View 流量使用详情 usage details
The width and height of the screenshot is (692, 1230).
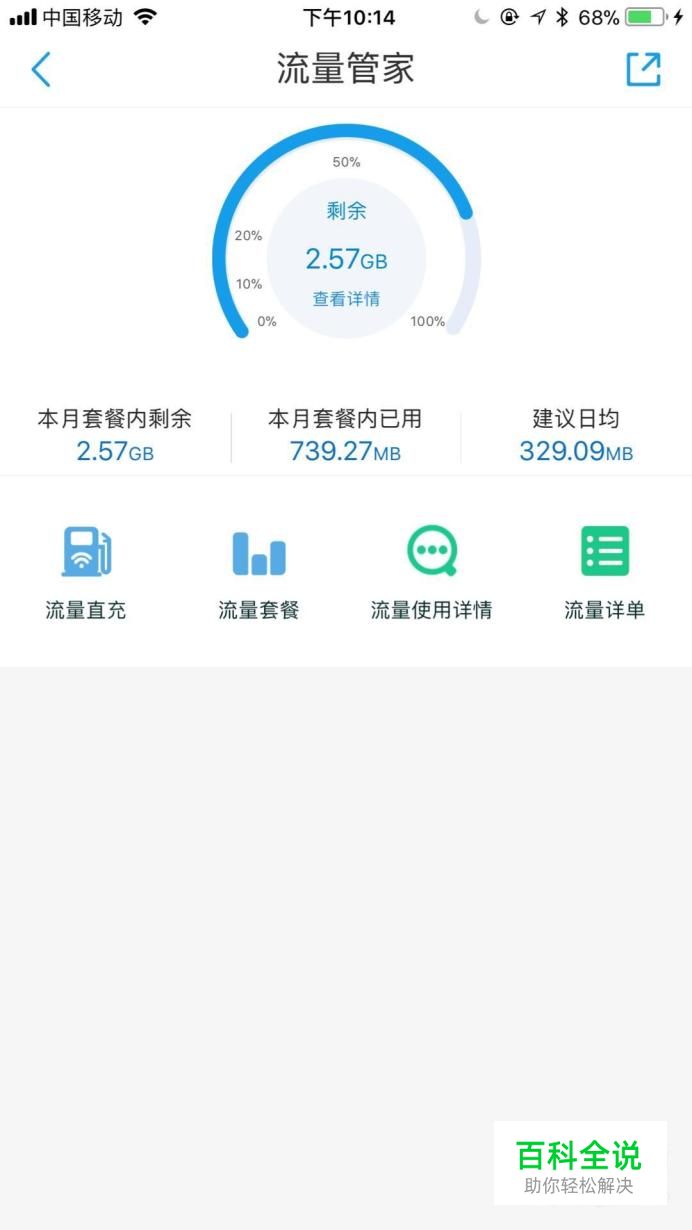tap(431, 572)
